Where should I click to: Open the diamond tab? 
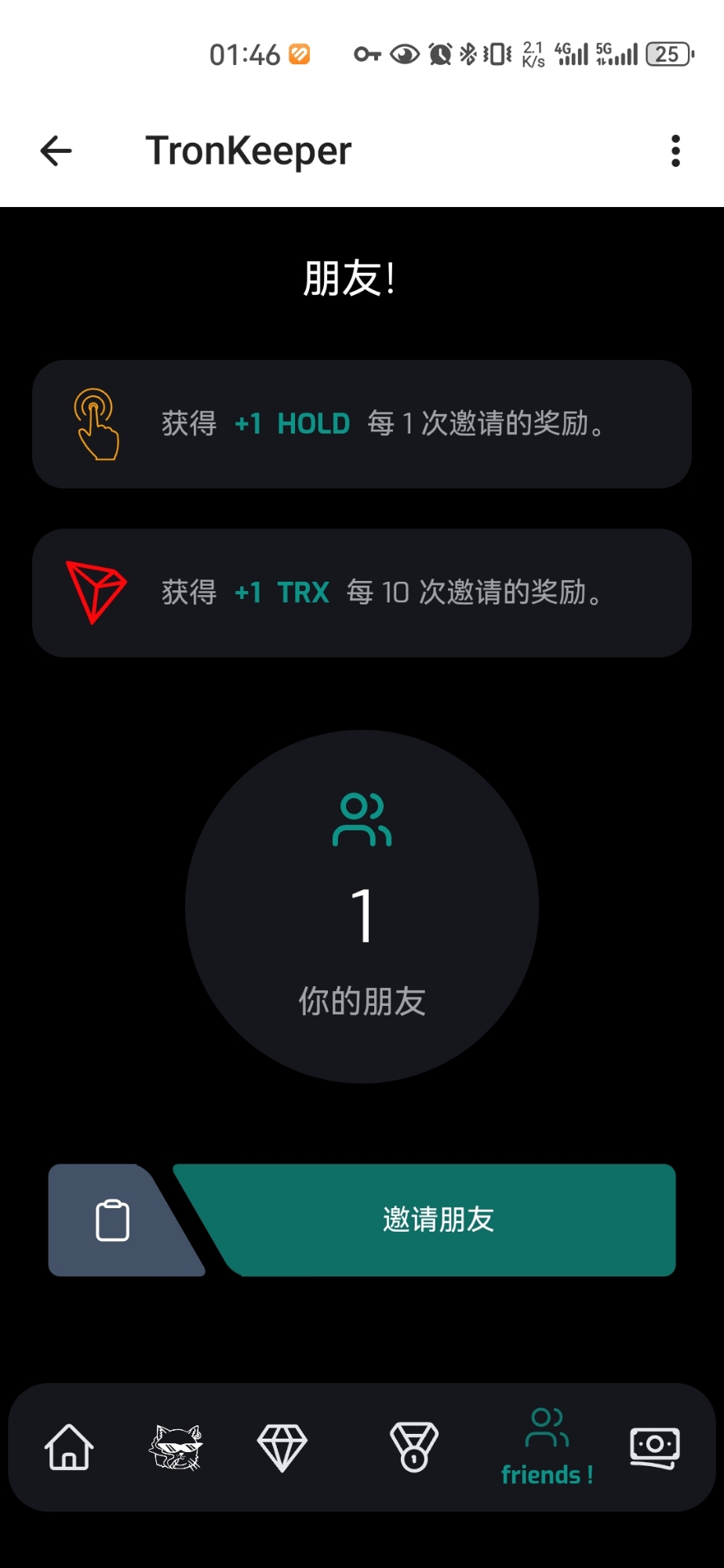(282, 1447)
